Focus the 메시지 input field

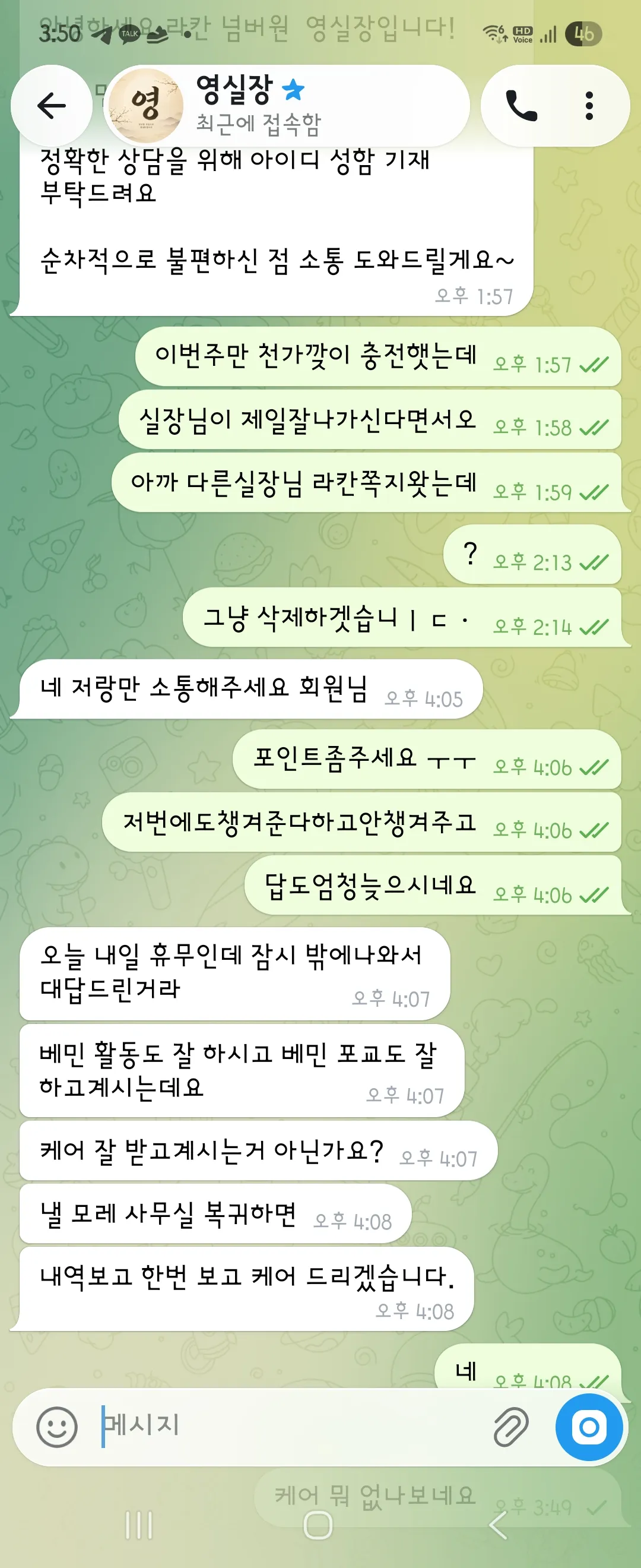pos(292,1425)
